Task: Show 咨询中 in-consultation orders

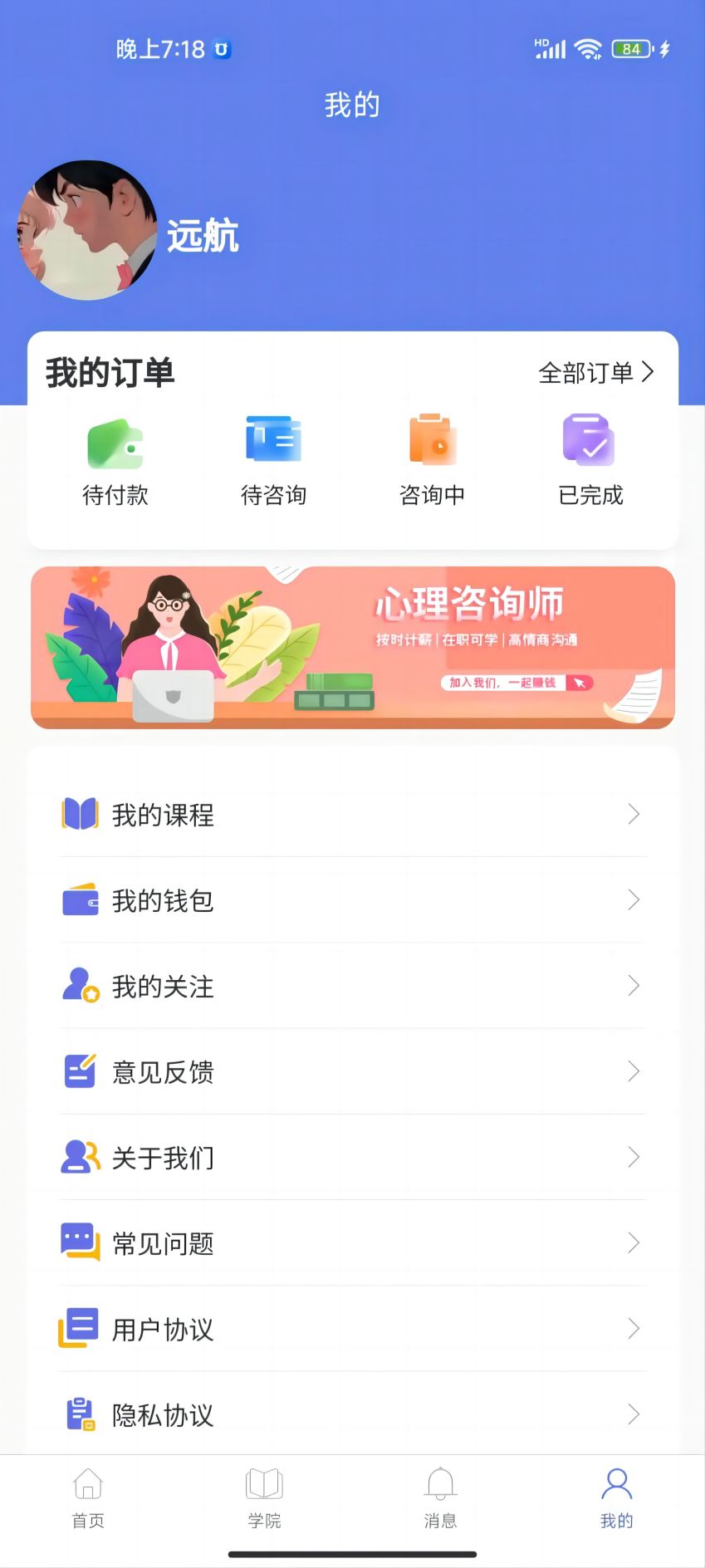Action: (432, 461)
